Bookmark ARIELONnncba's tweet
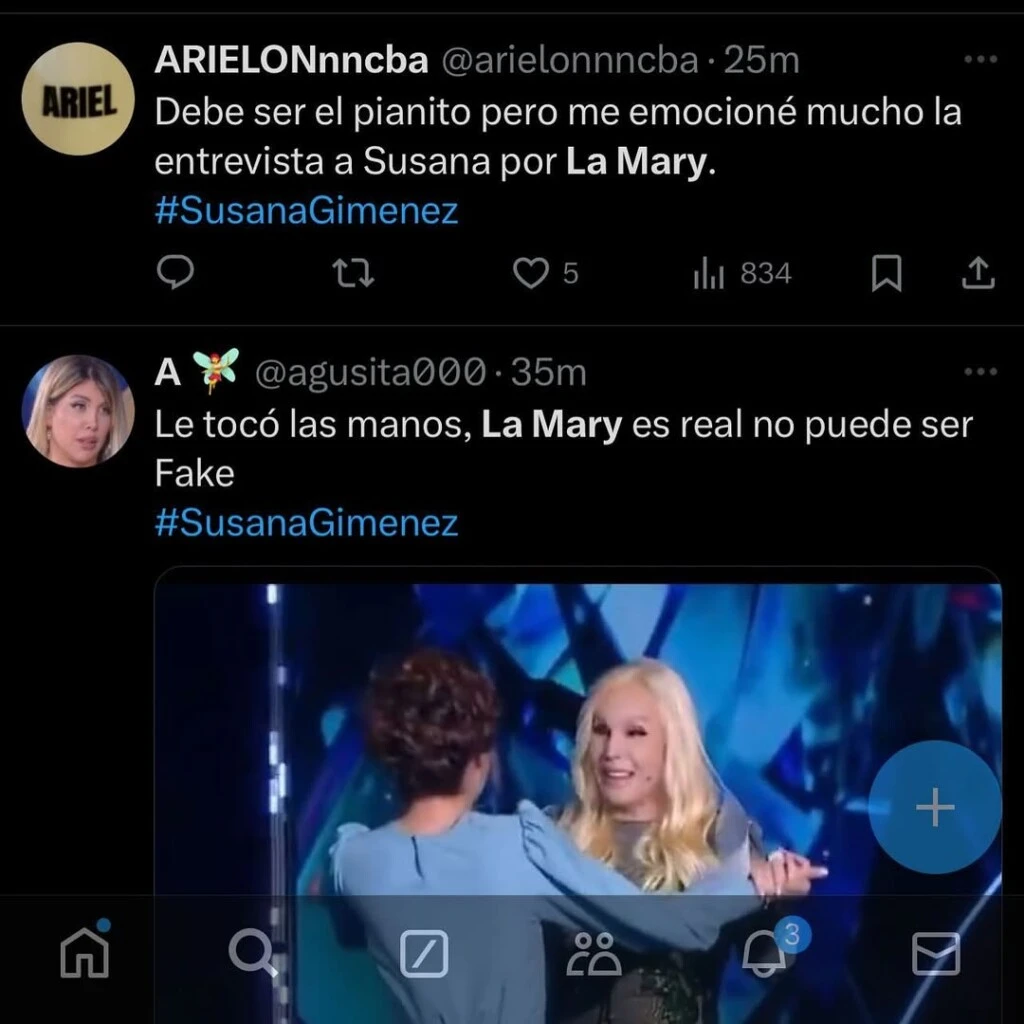Screen dimensions: 1024x1024 (x=886, y=272)
